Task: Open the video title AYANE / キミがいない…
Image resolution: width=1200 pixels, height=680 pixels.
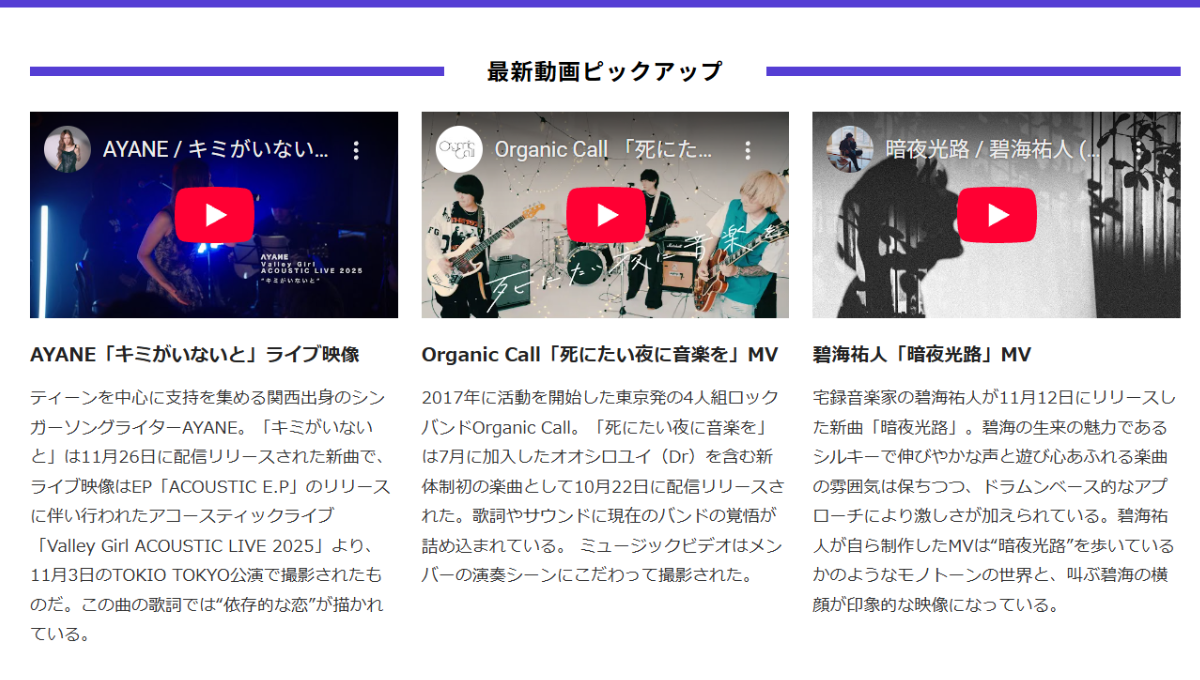Action: (215, 150)
